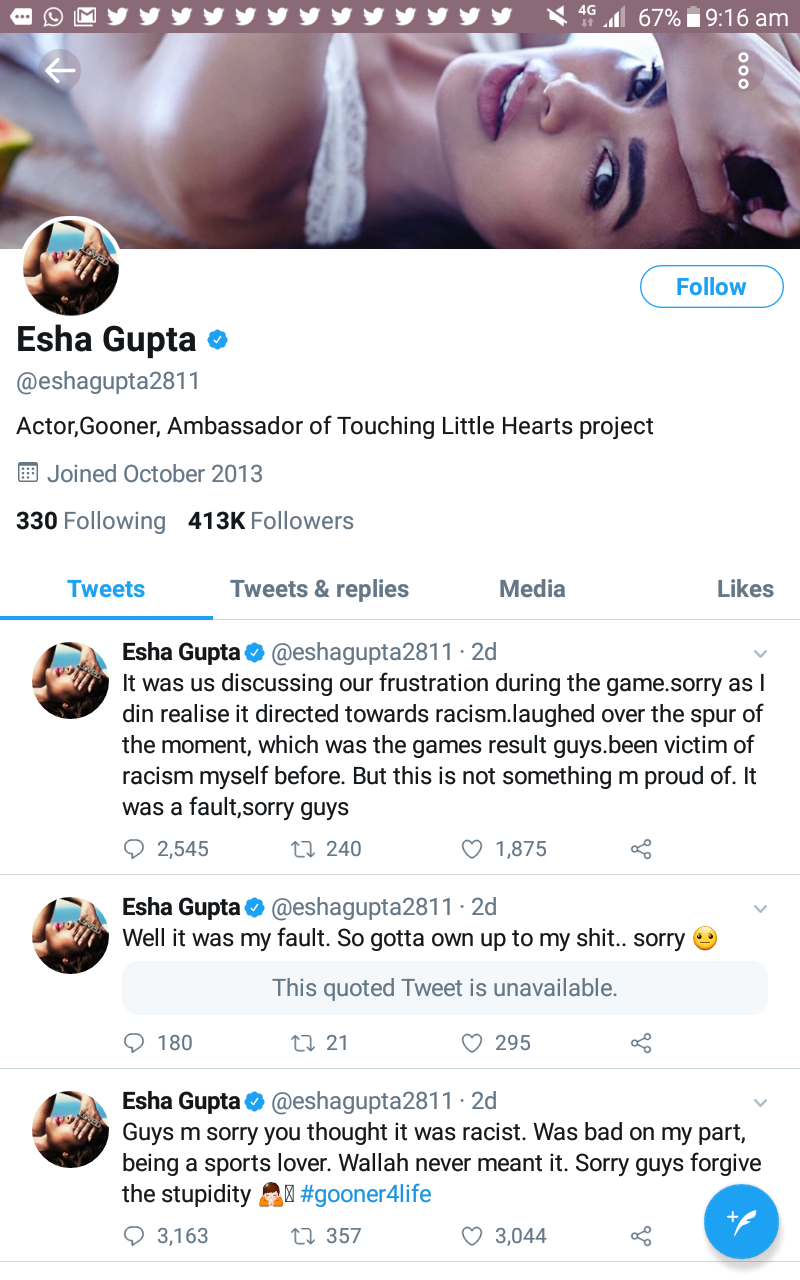Compose a new tweet
Screen dimensions: 800x1280
pyautogui.click(x=741, y=1221)
